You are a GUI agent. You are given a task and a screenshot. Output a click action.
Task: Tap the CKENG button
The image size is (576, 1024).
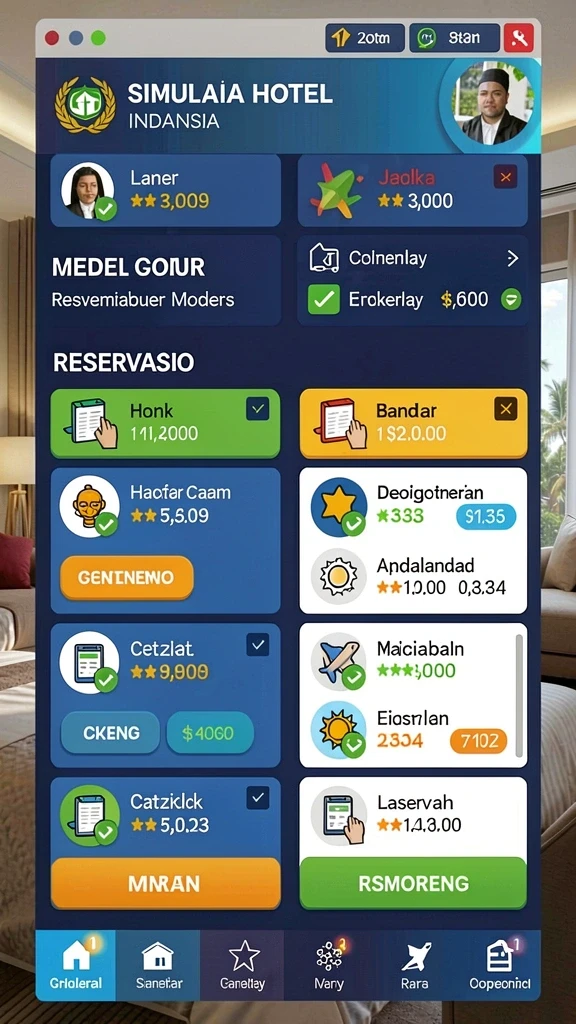(x=110, y=733)
